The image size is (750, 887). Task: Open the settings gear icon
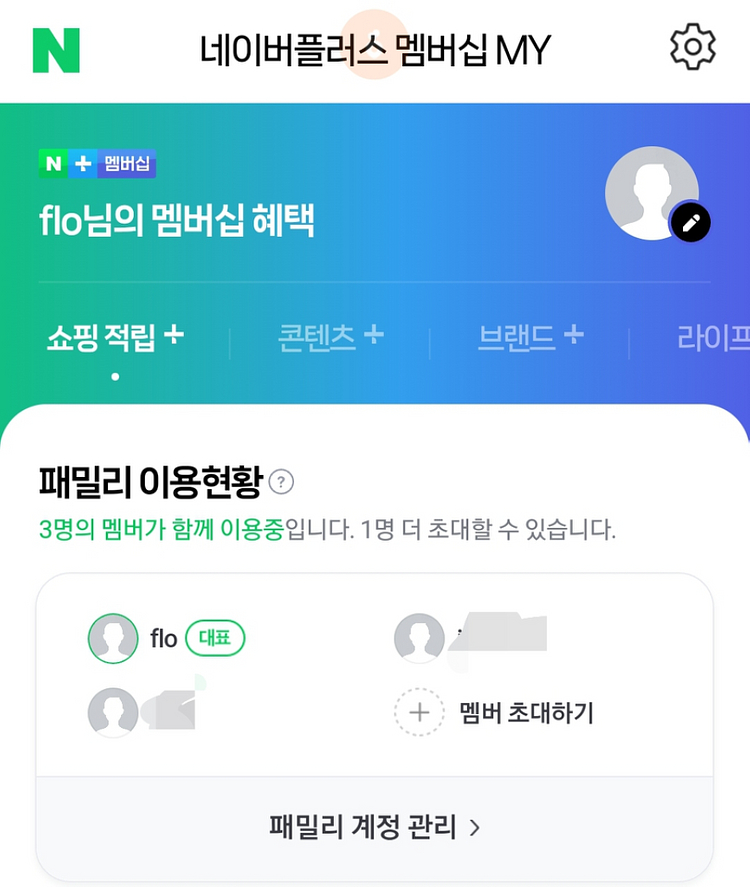(692, 47)
